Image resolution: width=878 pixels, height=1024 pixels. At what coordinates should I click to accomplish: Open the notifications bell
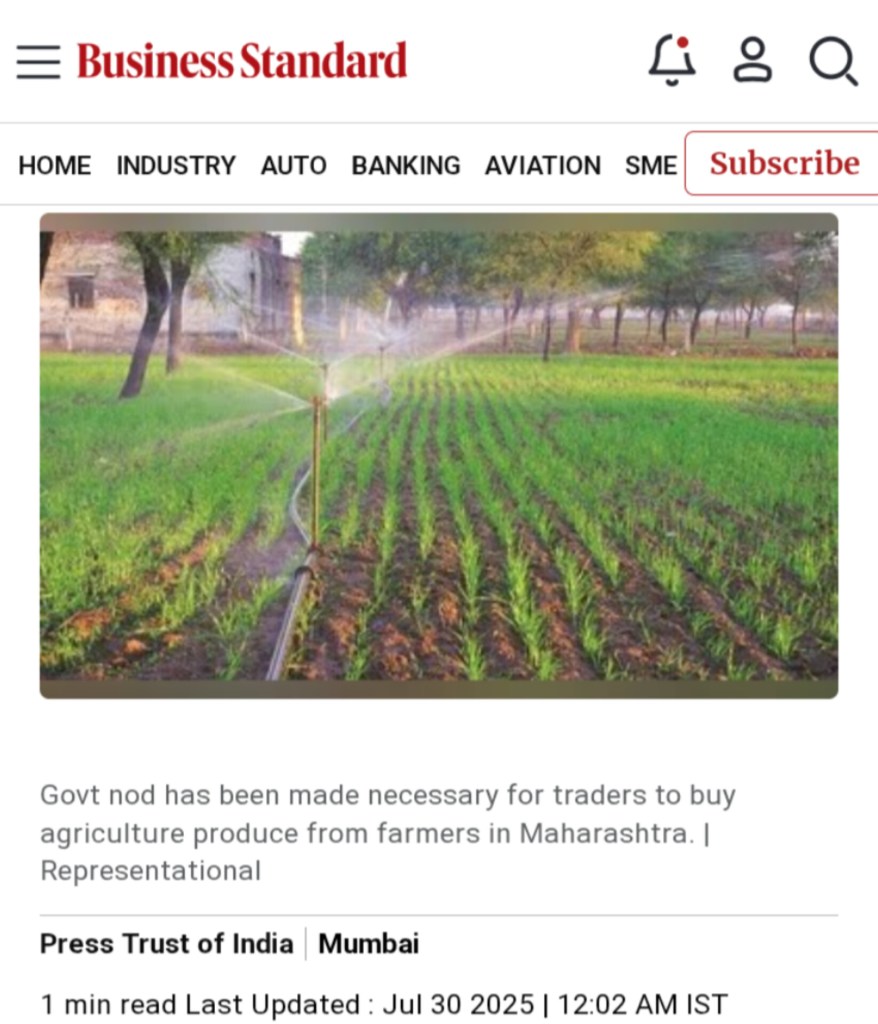(671, 61)
